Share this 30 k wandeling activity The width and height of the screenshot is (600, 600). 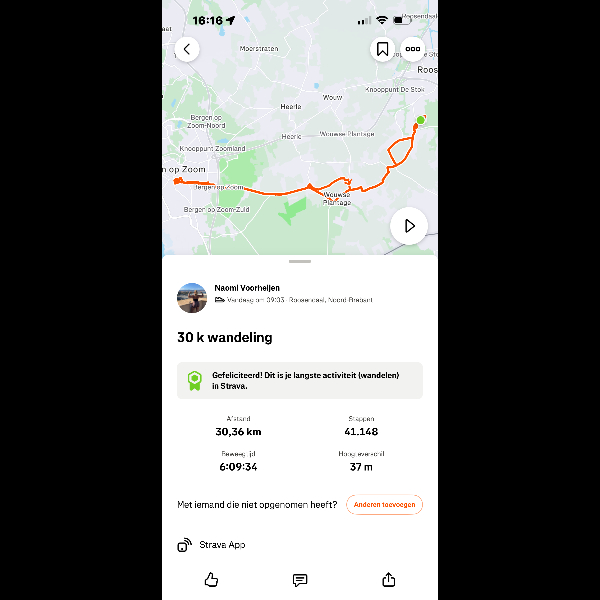click(x=388, y=579)
